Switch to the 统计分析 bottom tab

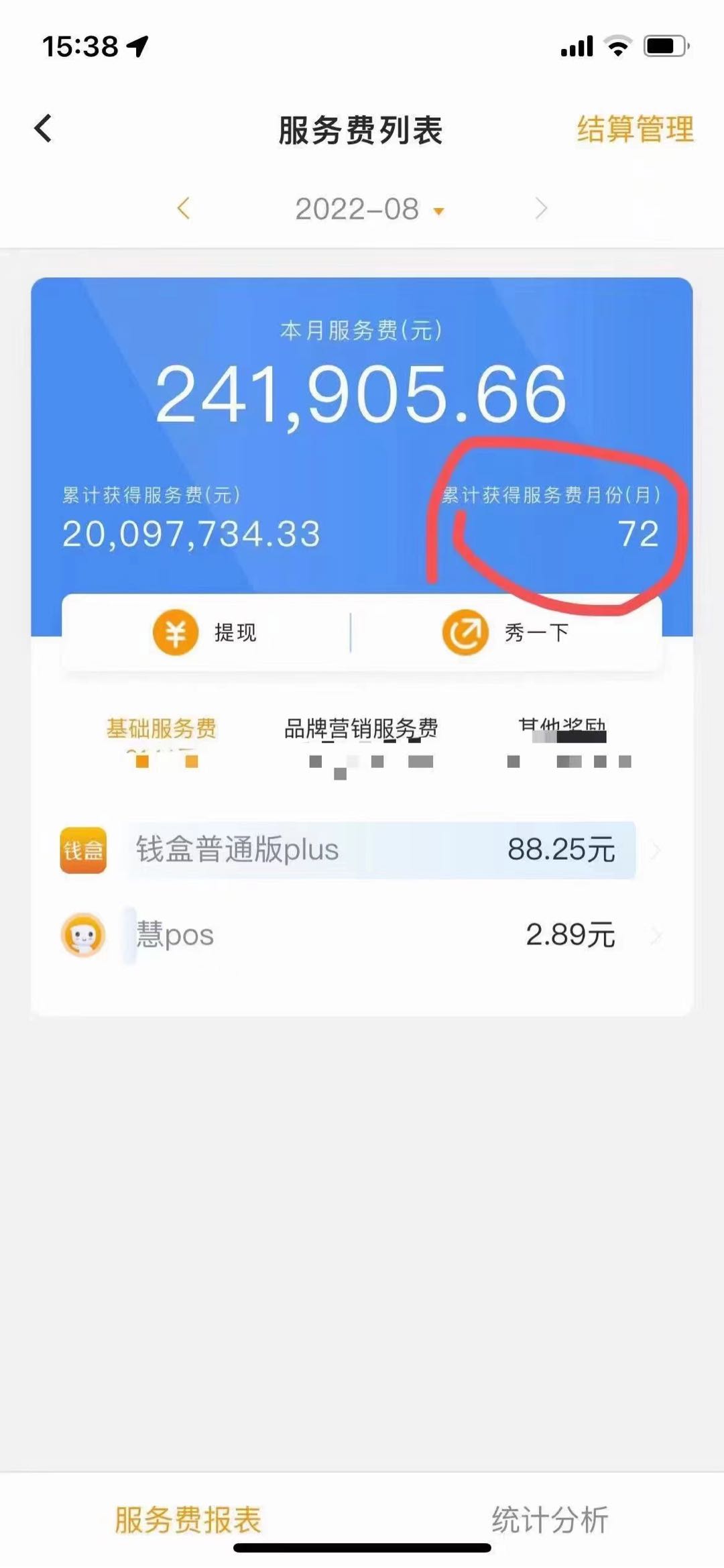(550, 1520)
